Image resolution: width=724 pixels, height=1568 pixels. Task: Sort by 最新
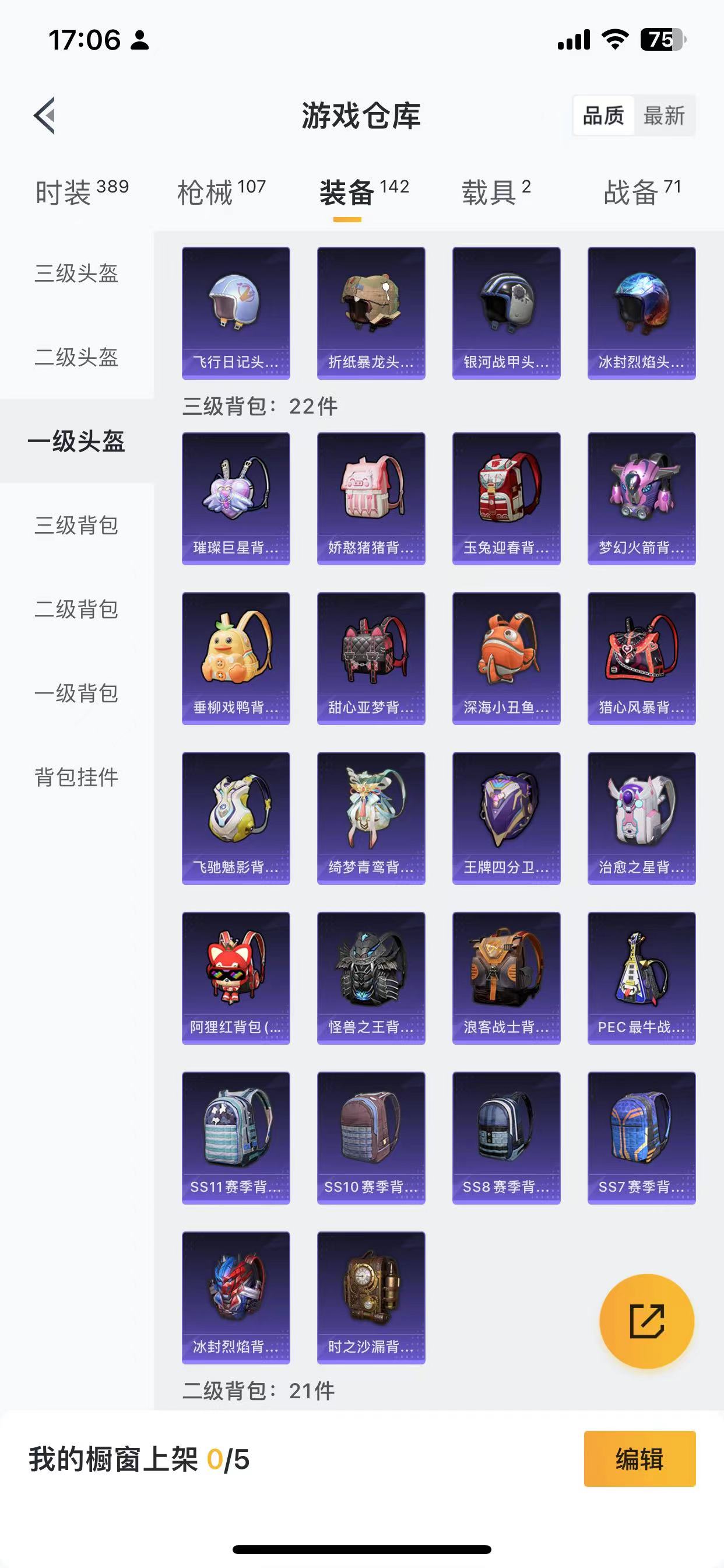coord(664,115)
